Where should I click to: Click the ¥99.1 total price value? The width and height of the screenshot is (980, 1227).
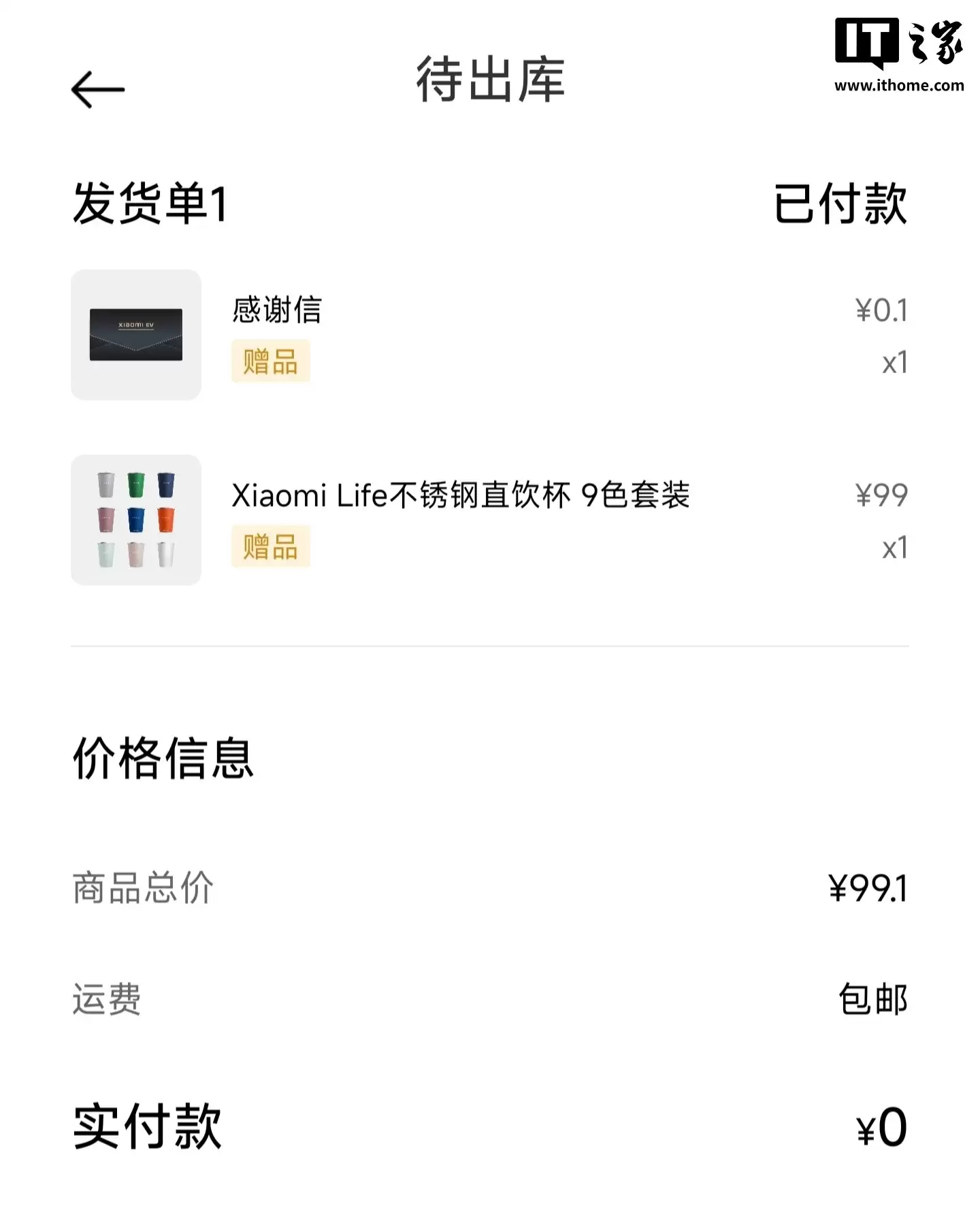pos(870,887)
